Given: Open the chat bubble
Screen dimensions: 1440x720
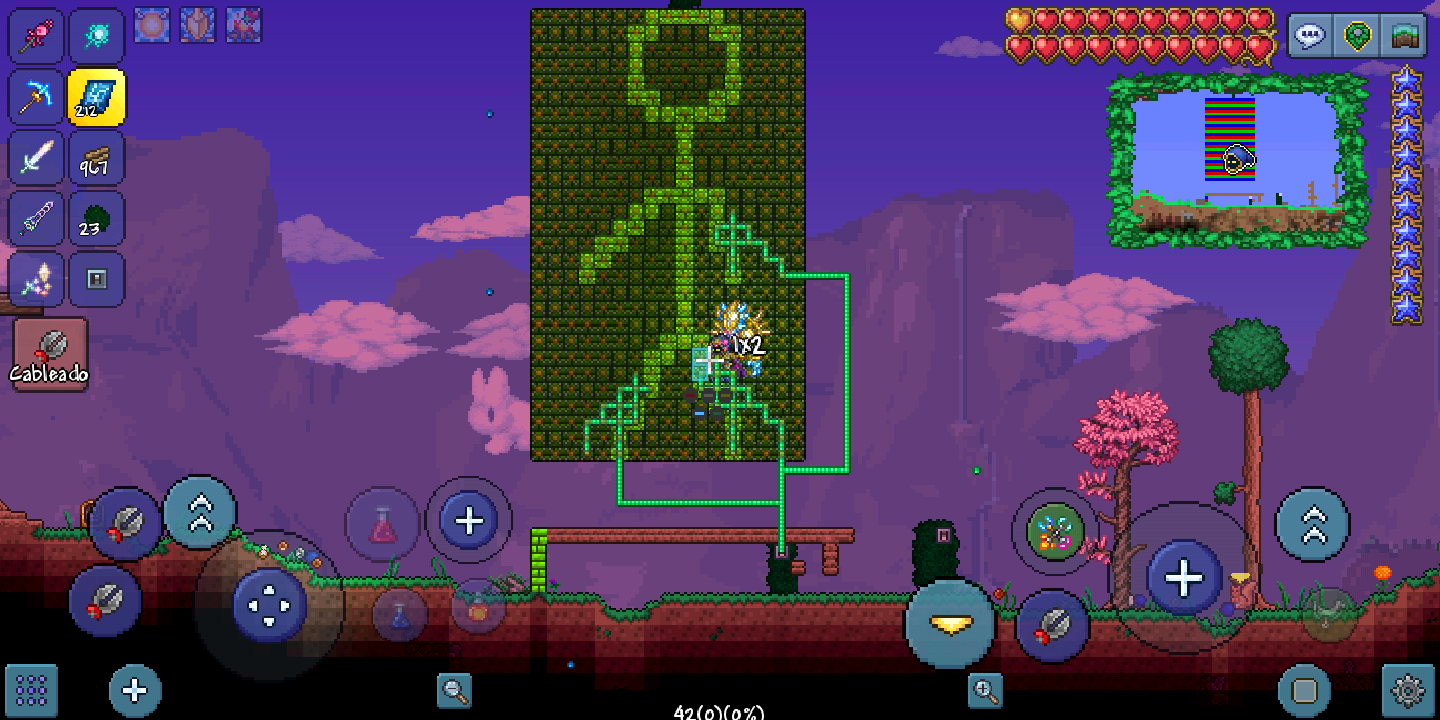Looking at the screenshot, I should [x=1310, y=36].
